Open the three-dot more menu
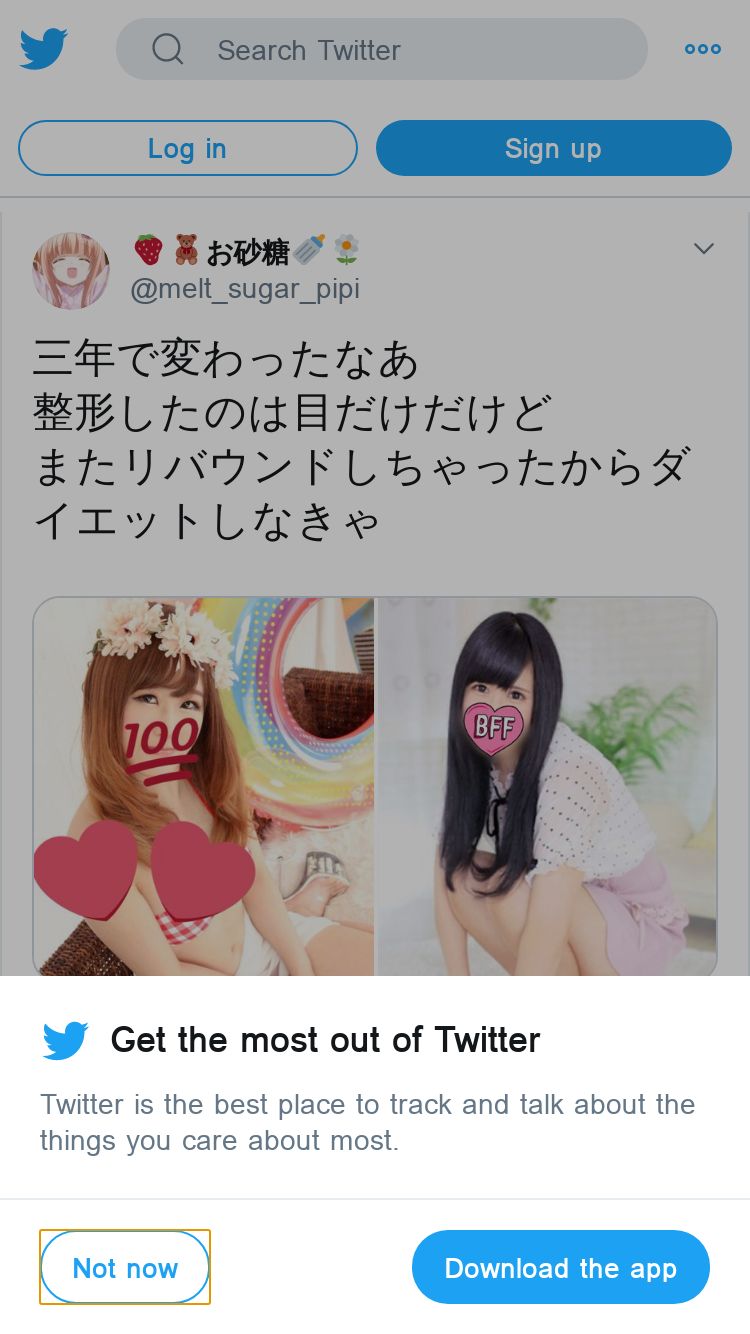 pyautogui.click(x=702, y=49)
